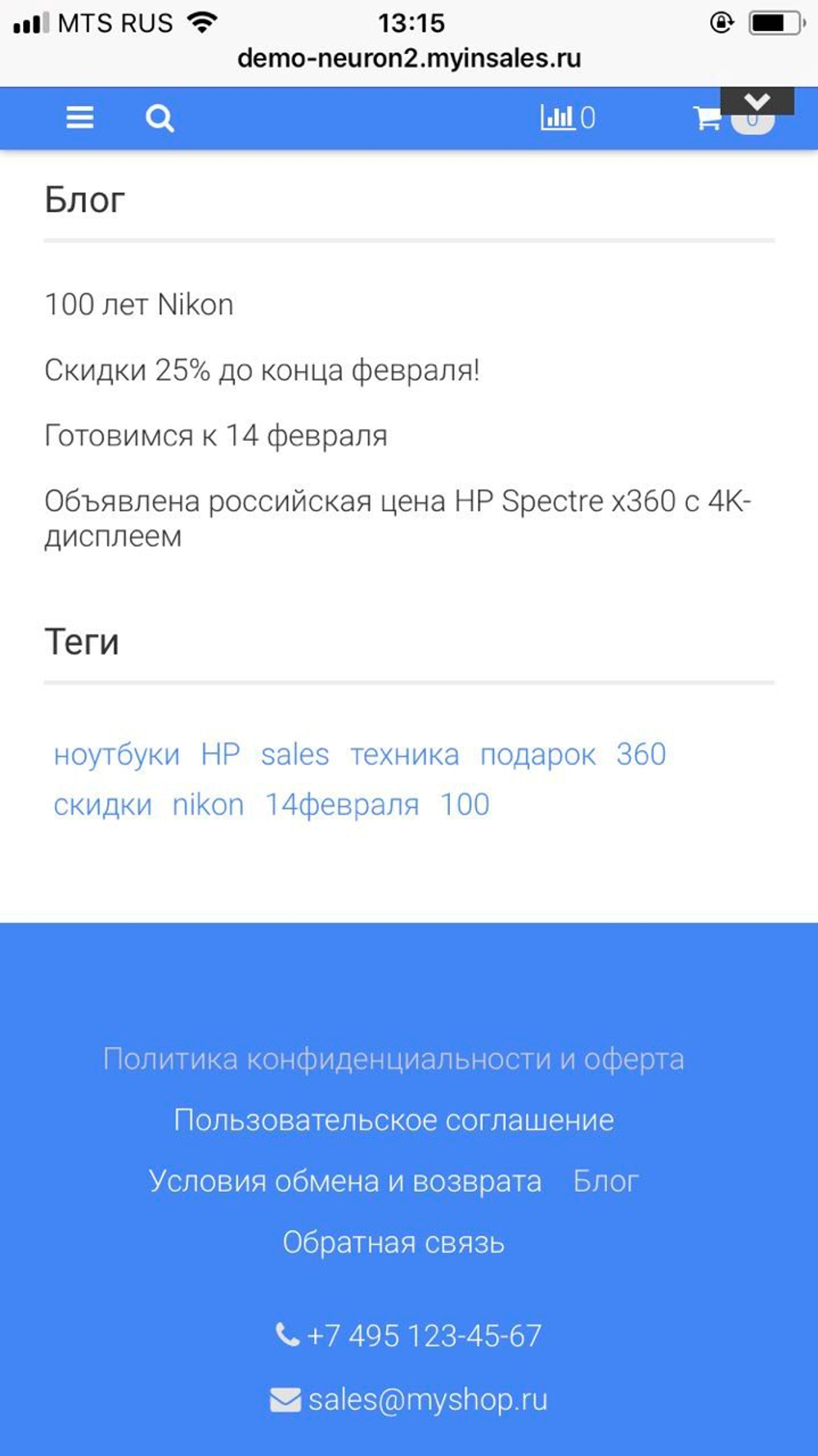The width and height of the screenshot is (818, 1456).
Task: Select the 14февраля tag
Action: coord(341,804)
